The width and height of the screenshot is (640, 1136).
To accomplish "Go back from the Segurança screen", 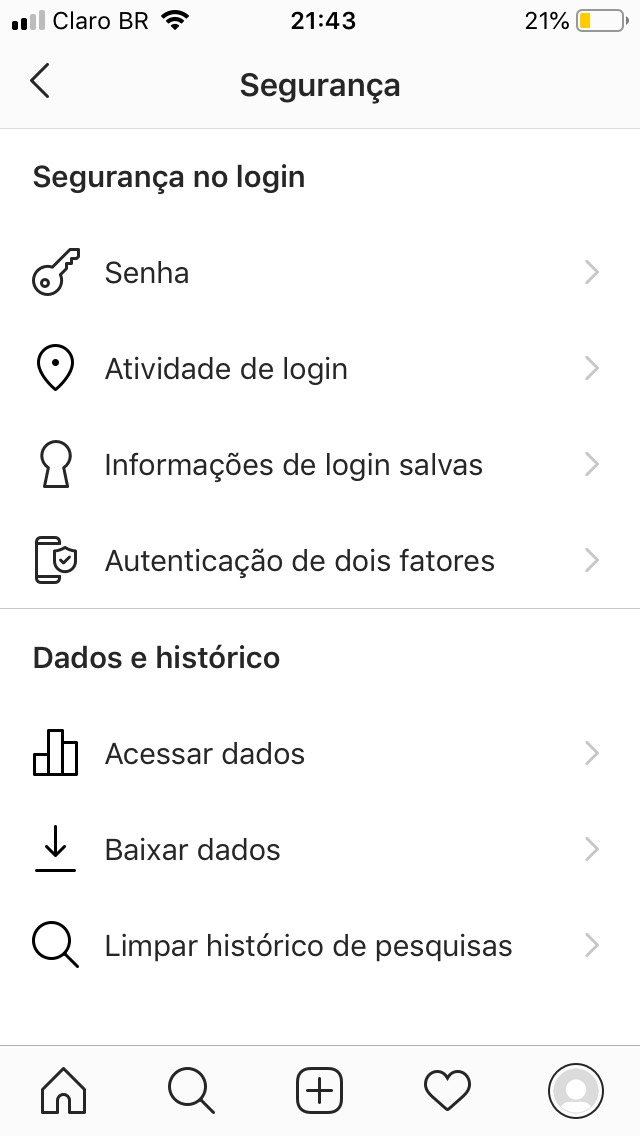I will click(41, 81).
